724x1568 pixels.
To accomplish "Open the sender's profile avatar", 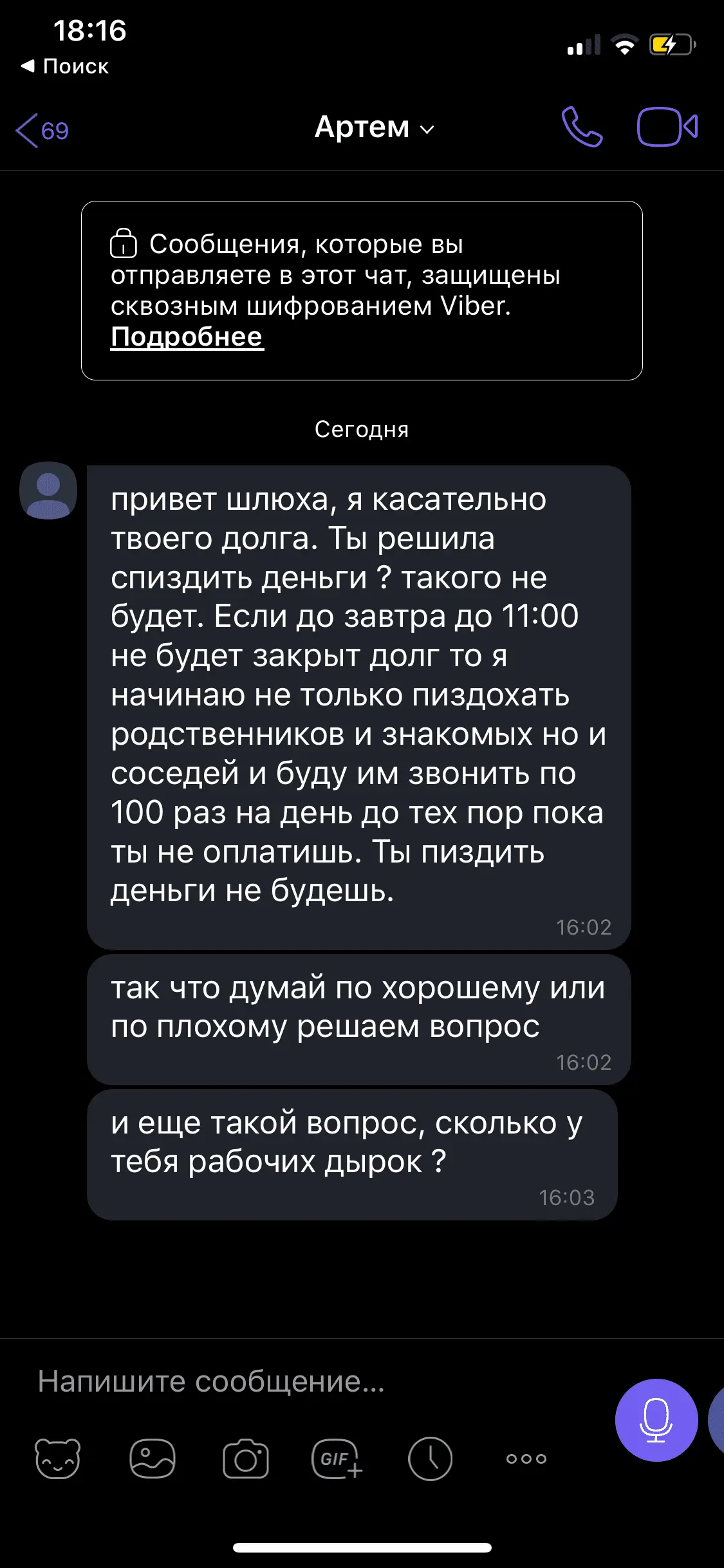I will click(48, 490).
